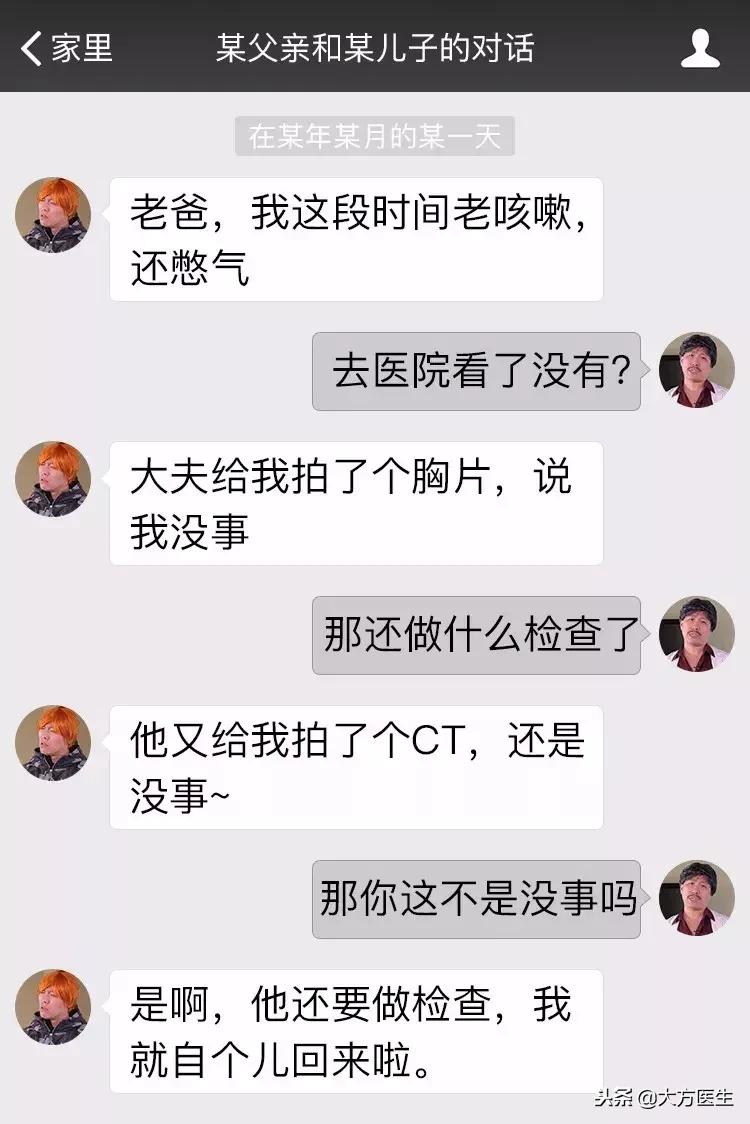Open the son's avatar next to 那你这不是没事吗
This screenshot has height=1124, width=750.
tap(697, 898)
